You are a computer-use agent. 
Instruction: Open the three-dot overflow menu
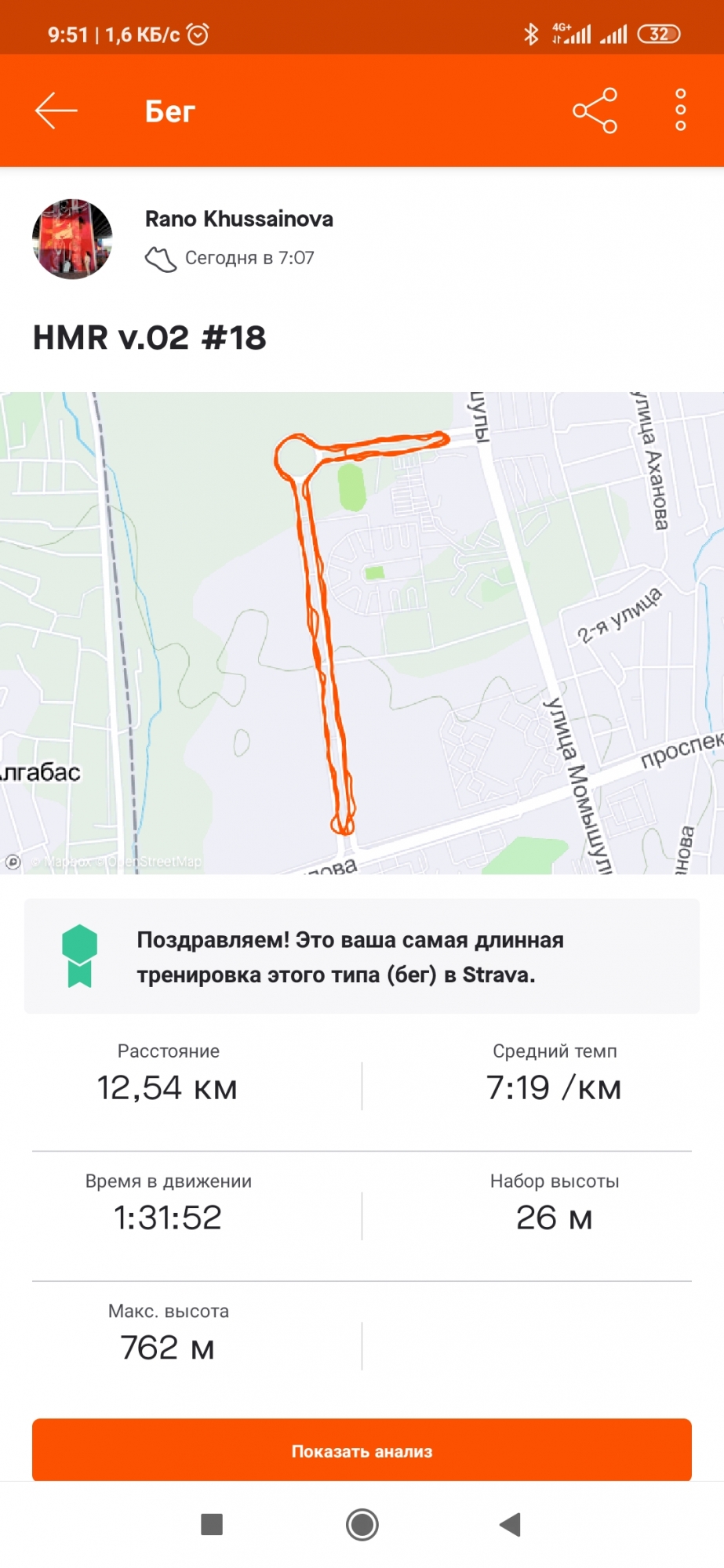(x=680, y=111)
